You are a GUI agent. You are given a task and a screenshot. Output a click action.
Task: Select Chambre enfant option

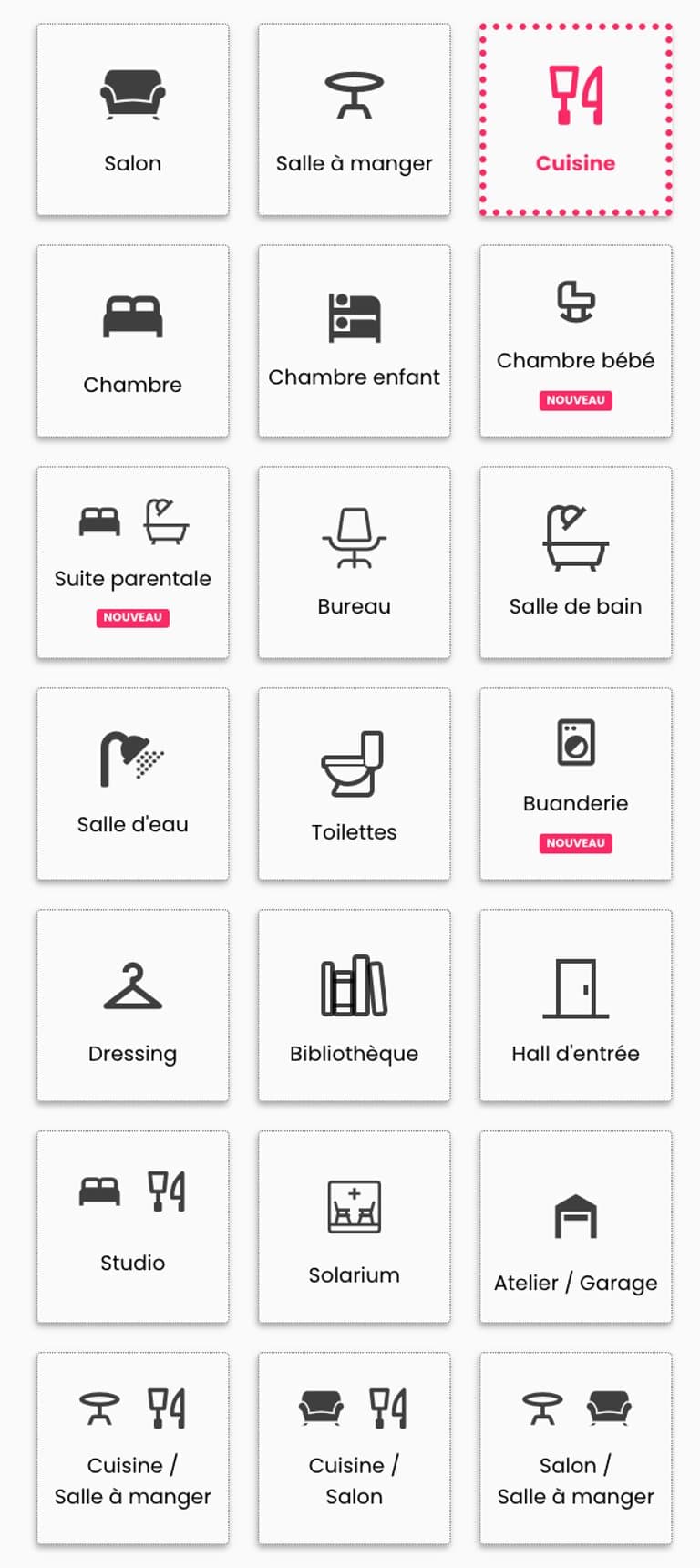click(354, 342)
